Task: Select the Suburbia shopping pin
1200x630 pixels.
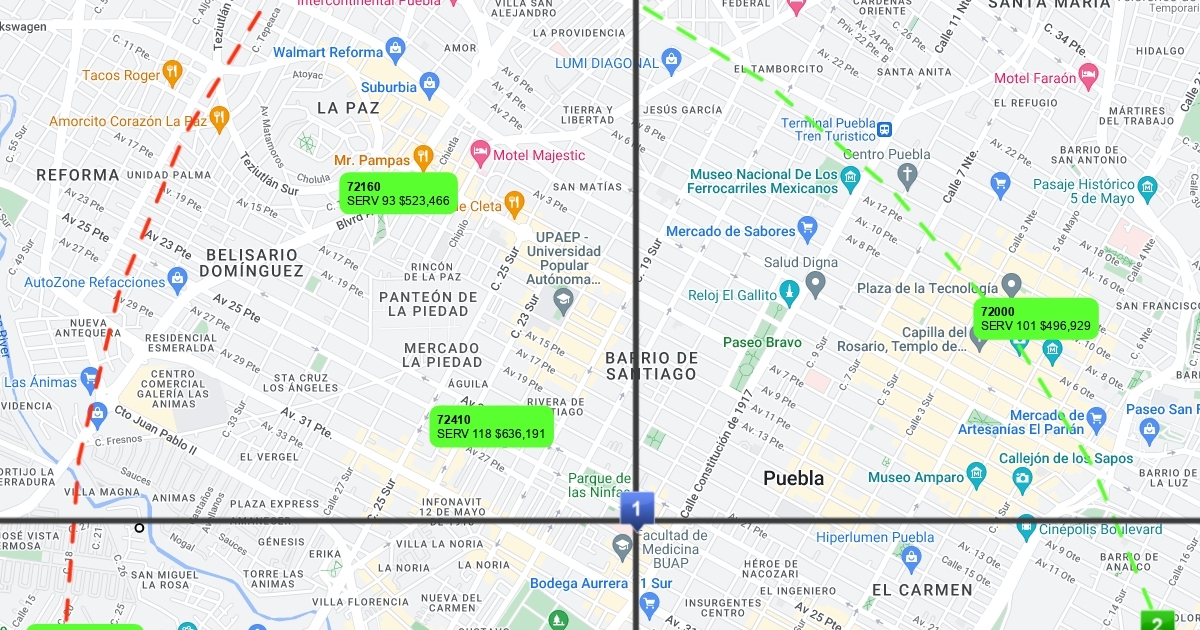Action: coord(428,84)
